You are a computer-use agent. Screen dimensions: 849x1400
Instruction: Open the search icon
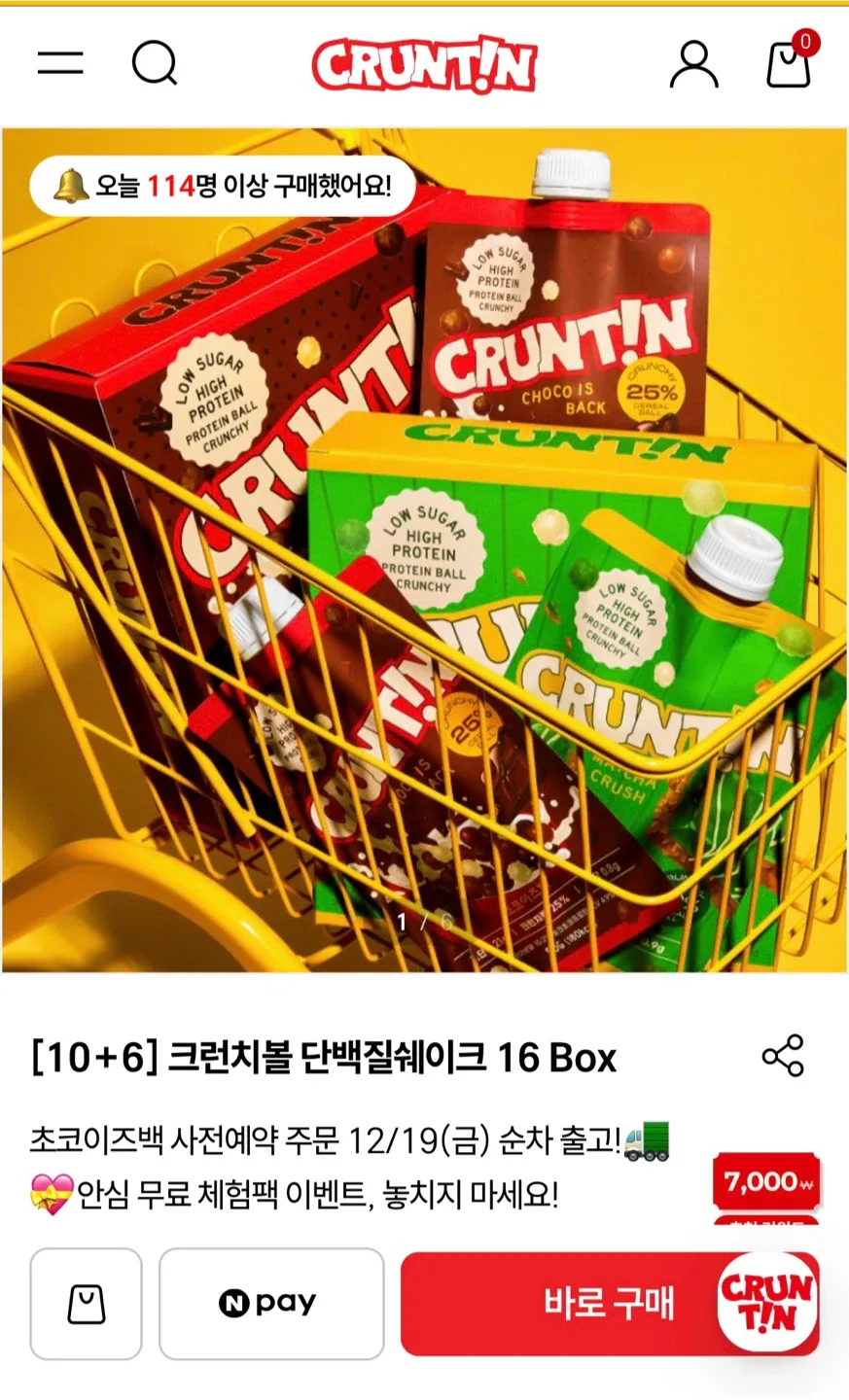(x=155, y=64)
